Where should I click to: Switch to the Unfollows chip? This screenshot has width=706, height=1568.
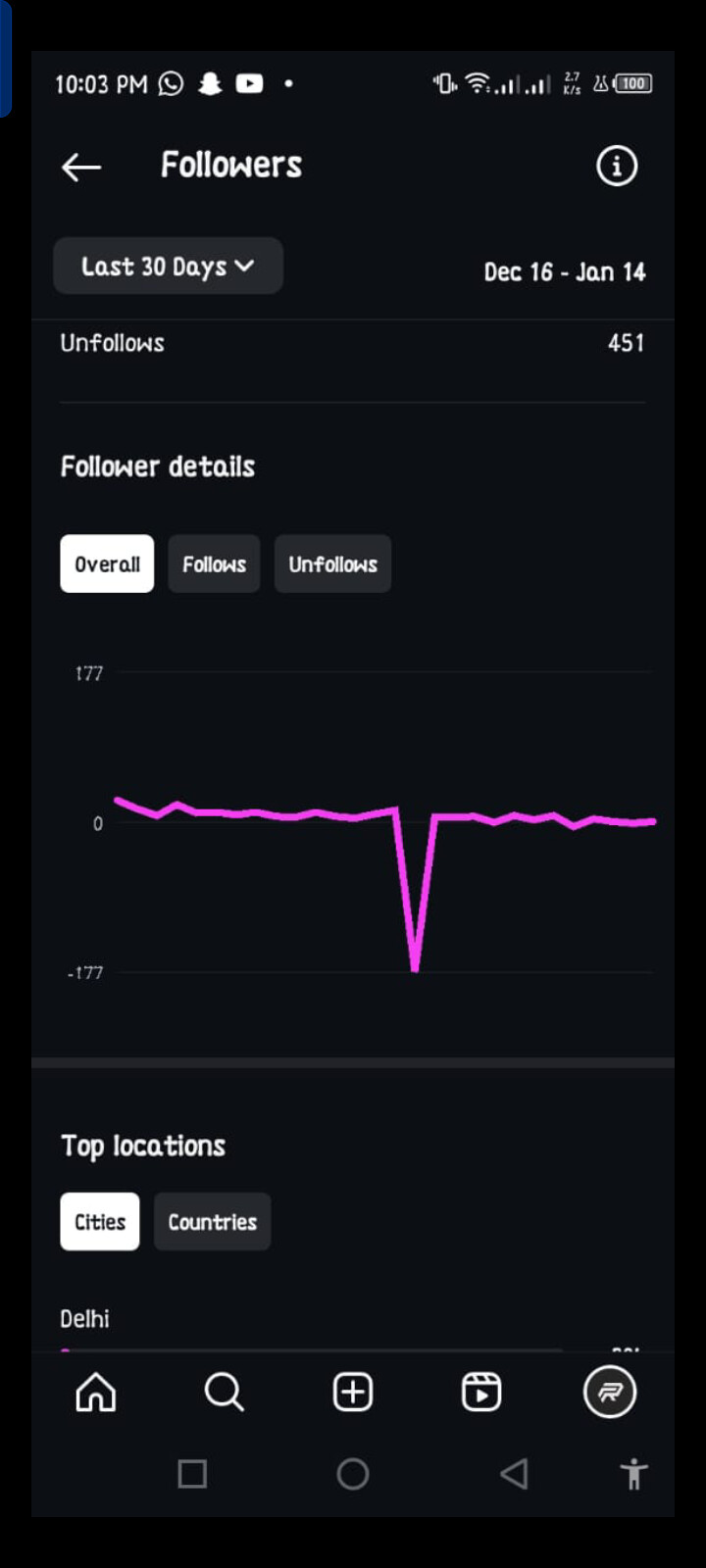(x=332, y=563)
